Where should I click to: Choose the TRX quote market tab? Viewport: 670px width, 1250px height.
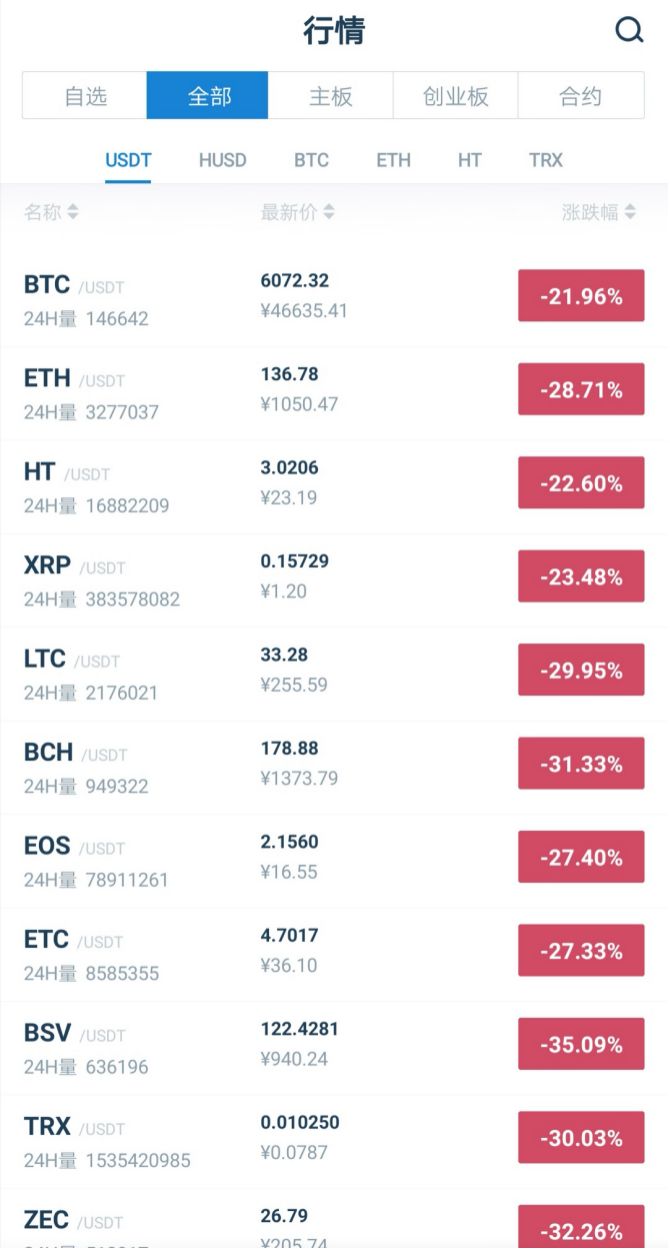(x=546, y=160)
